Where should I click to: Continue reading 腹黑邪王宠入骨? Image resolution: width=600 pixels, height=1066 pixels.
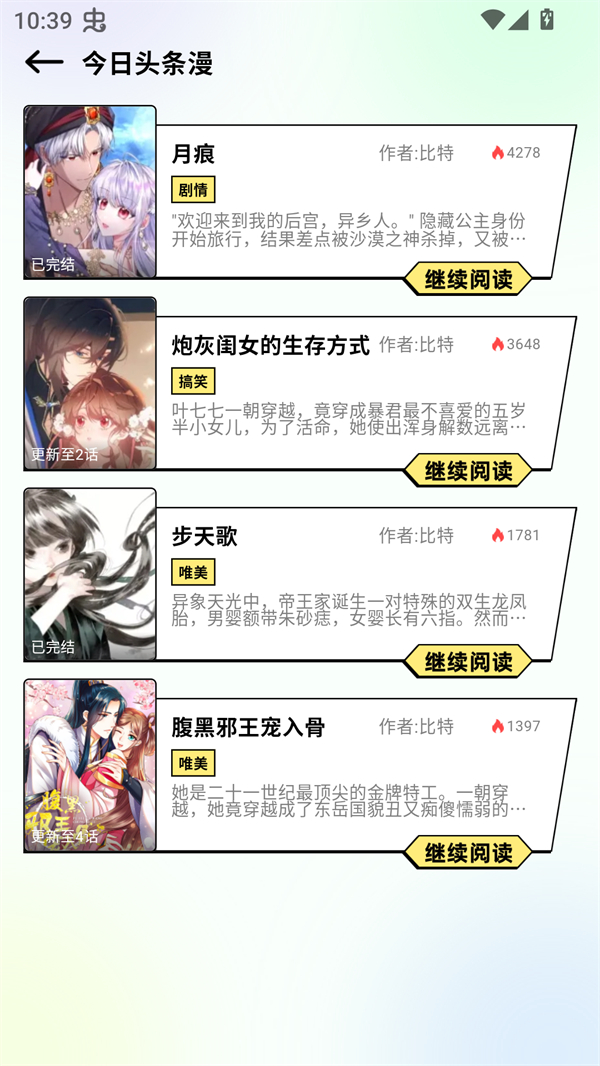click(468, 852)
